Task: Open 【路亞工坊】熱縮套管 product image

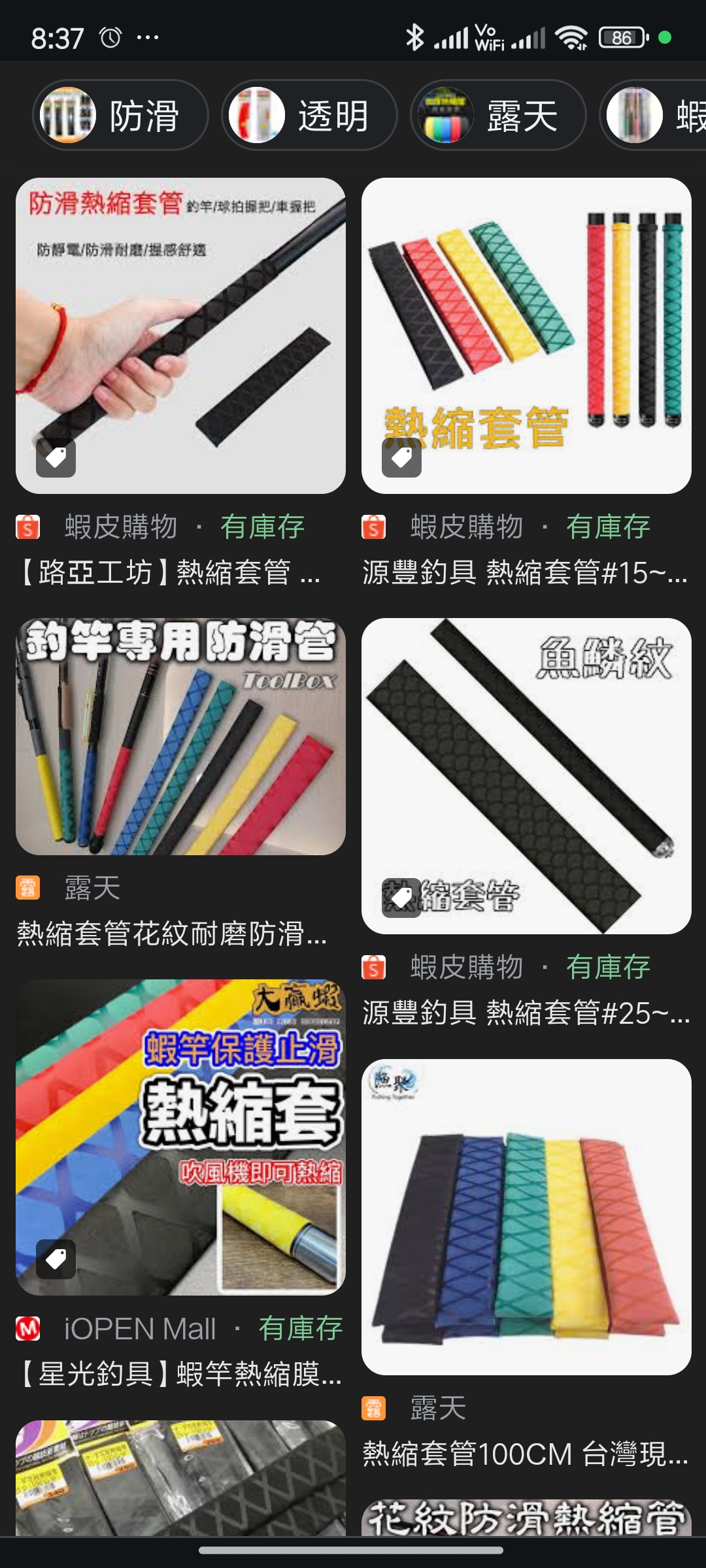Action: point(180,335)
